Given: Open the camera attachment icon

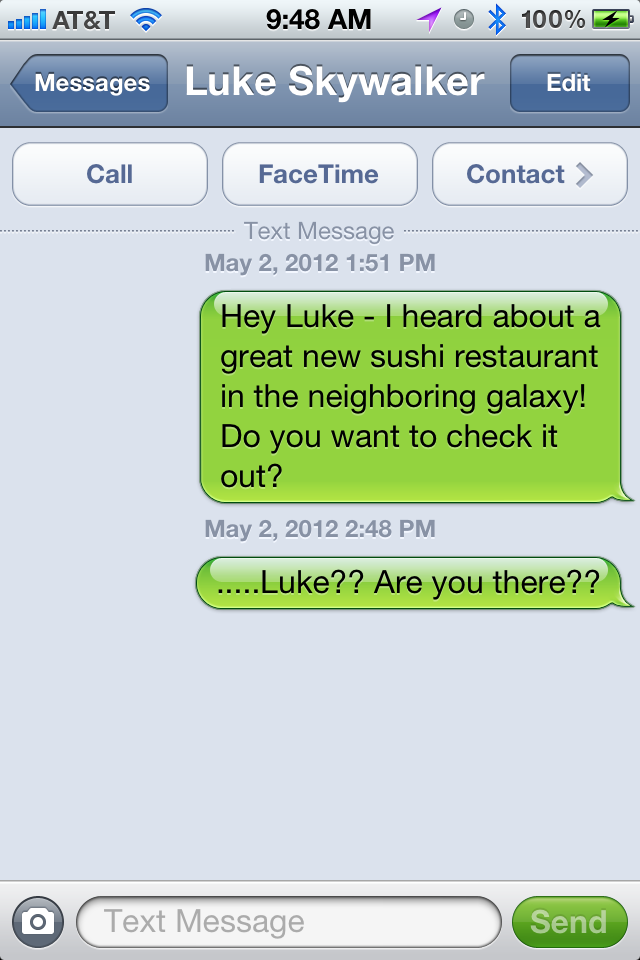Looking at the screenshot, I should tap(38, 921).
